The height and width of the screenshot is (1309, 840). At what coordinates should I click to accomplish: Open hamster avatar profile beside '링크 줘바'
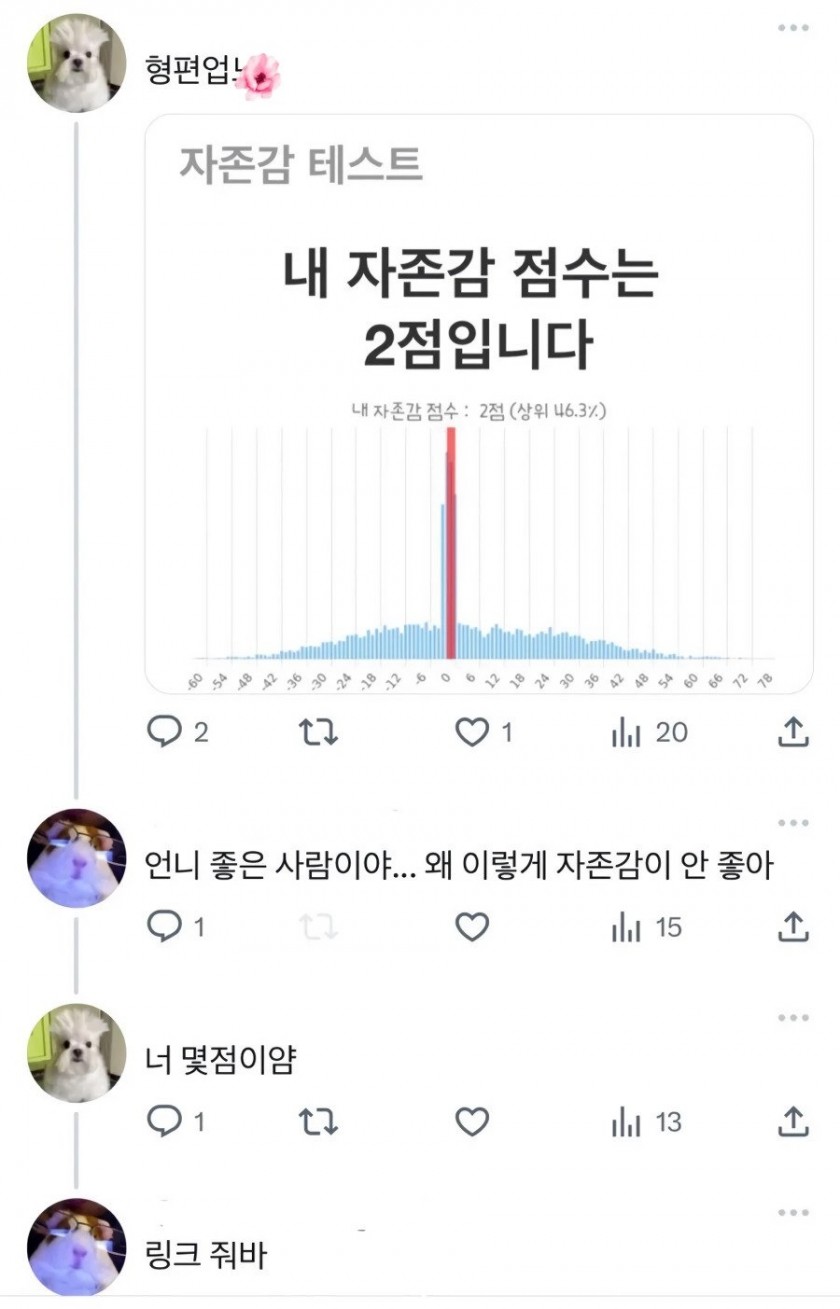76,1247
